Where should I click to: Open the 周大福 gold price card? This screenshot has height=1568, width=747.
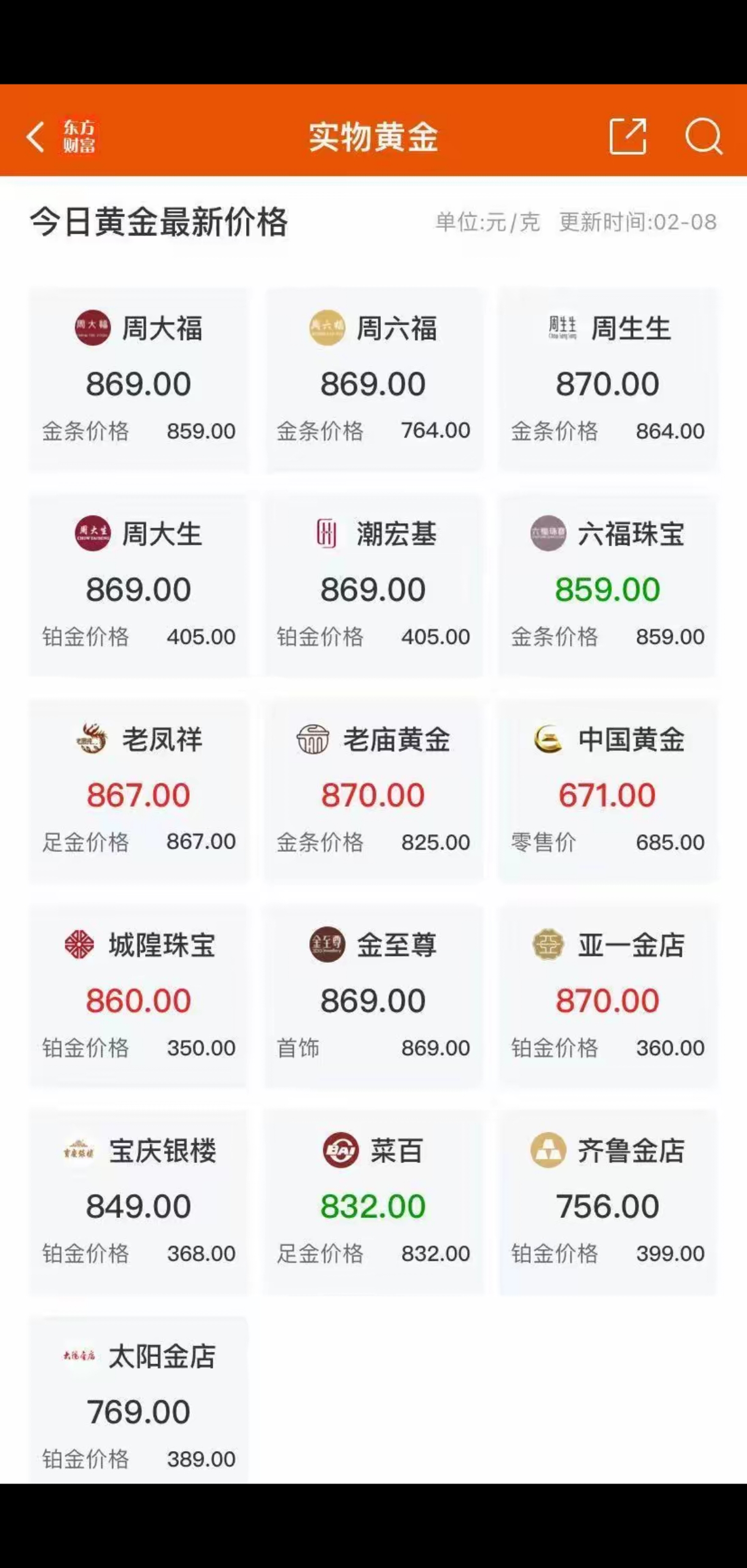coord(139,379)
